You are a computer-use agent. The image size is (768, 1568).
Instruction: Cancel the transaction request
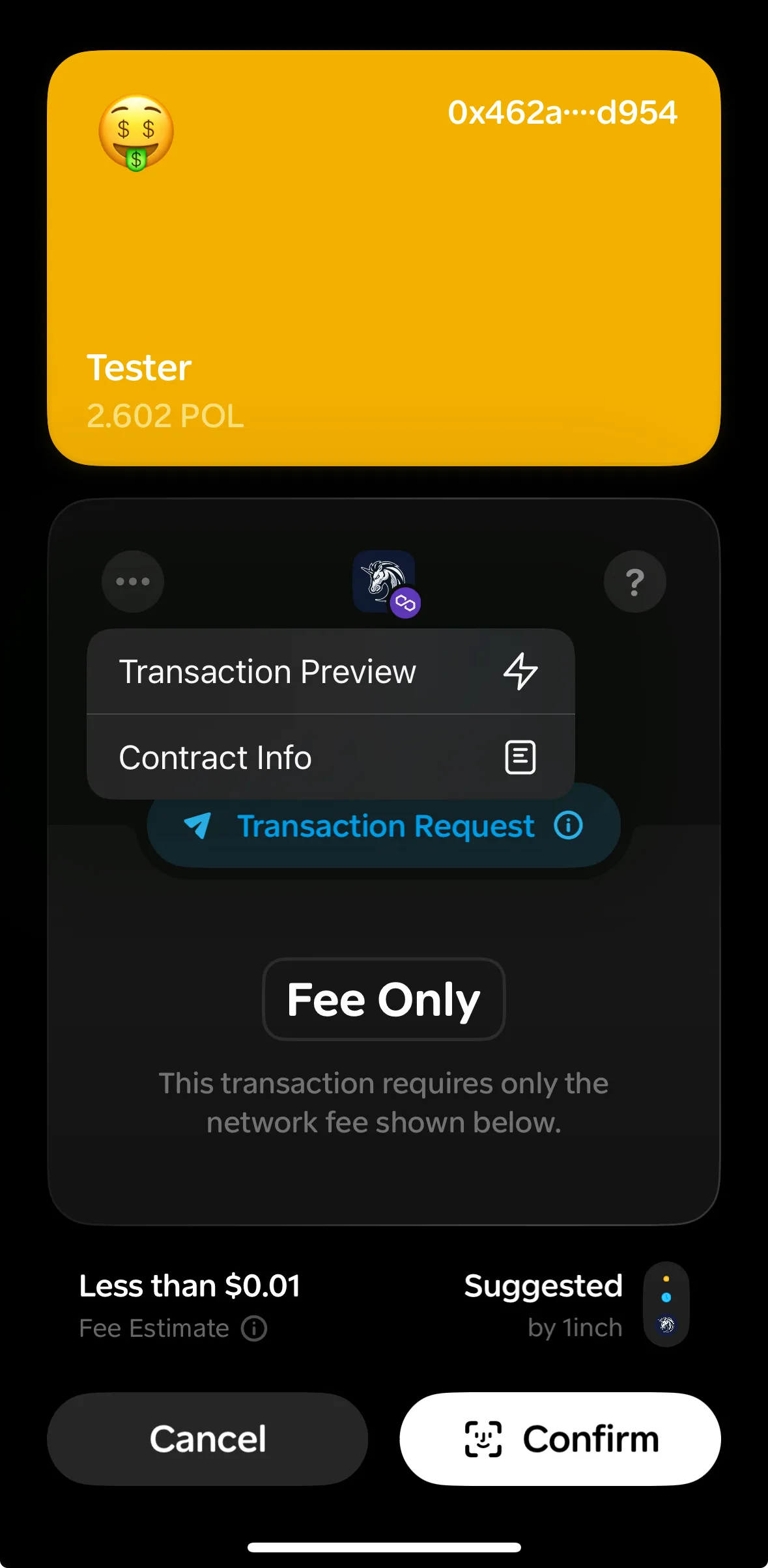click(x=208, y=1439)
